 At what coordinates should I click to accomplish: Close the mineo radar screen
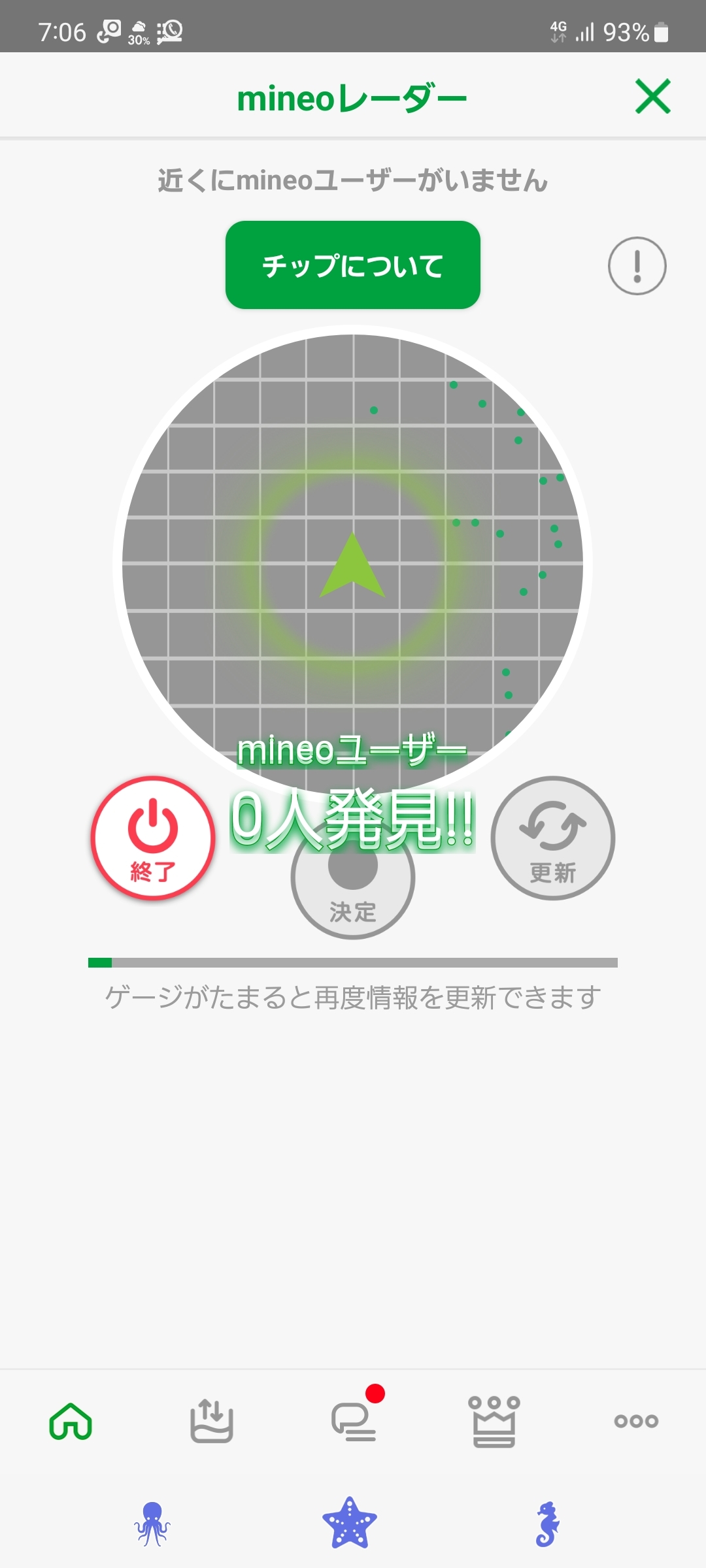pos(652,97)
